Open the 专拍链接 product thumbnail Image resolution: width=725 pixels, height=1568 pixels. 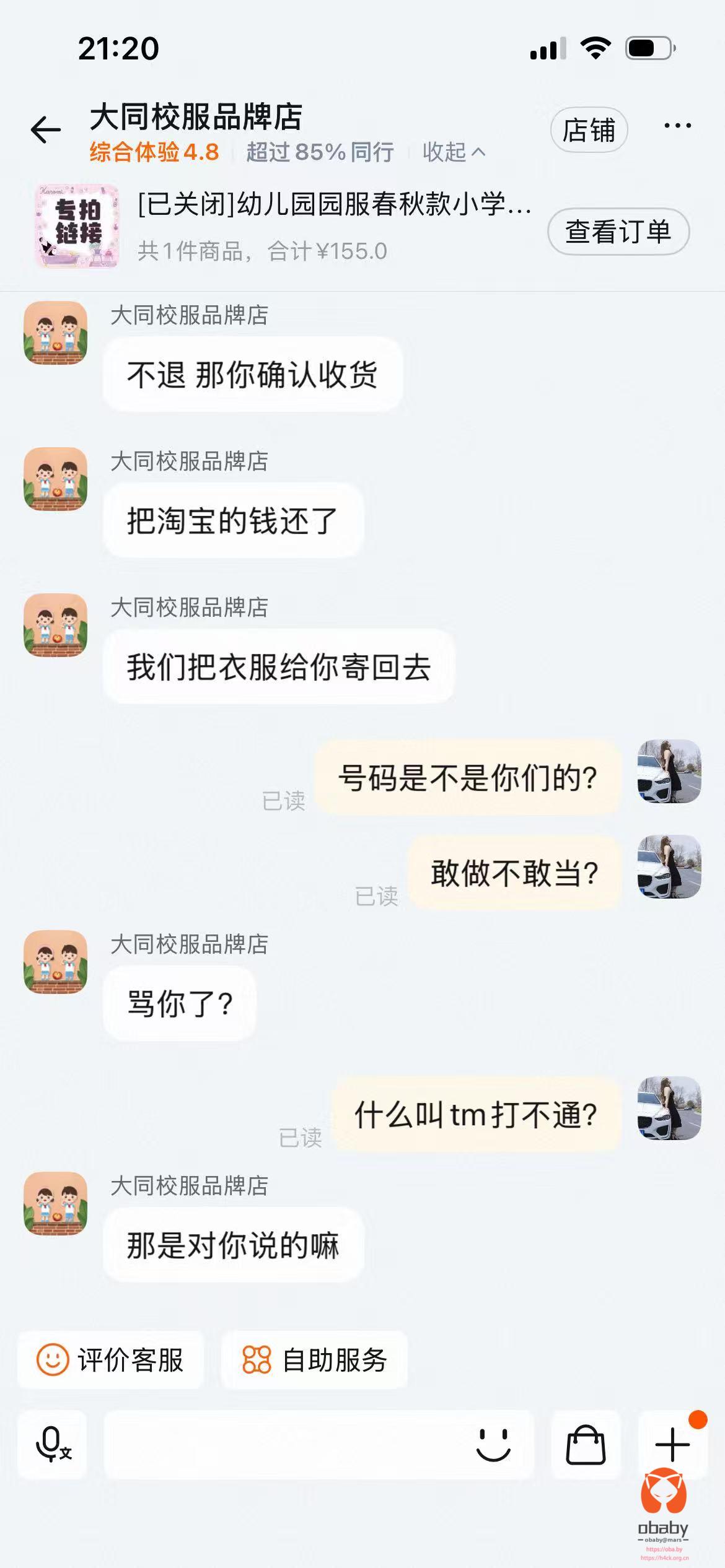pos(77,226)
